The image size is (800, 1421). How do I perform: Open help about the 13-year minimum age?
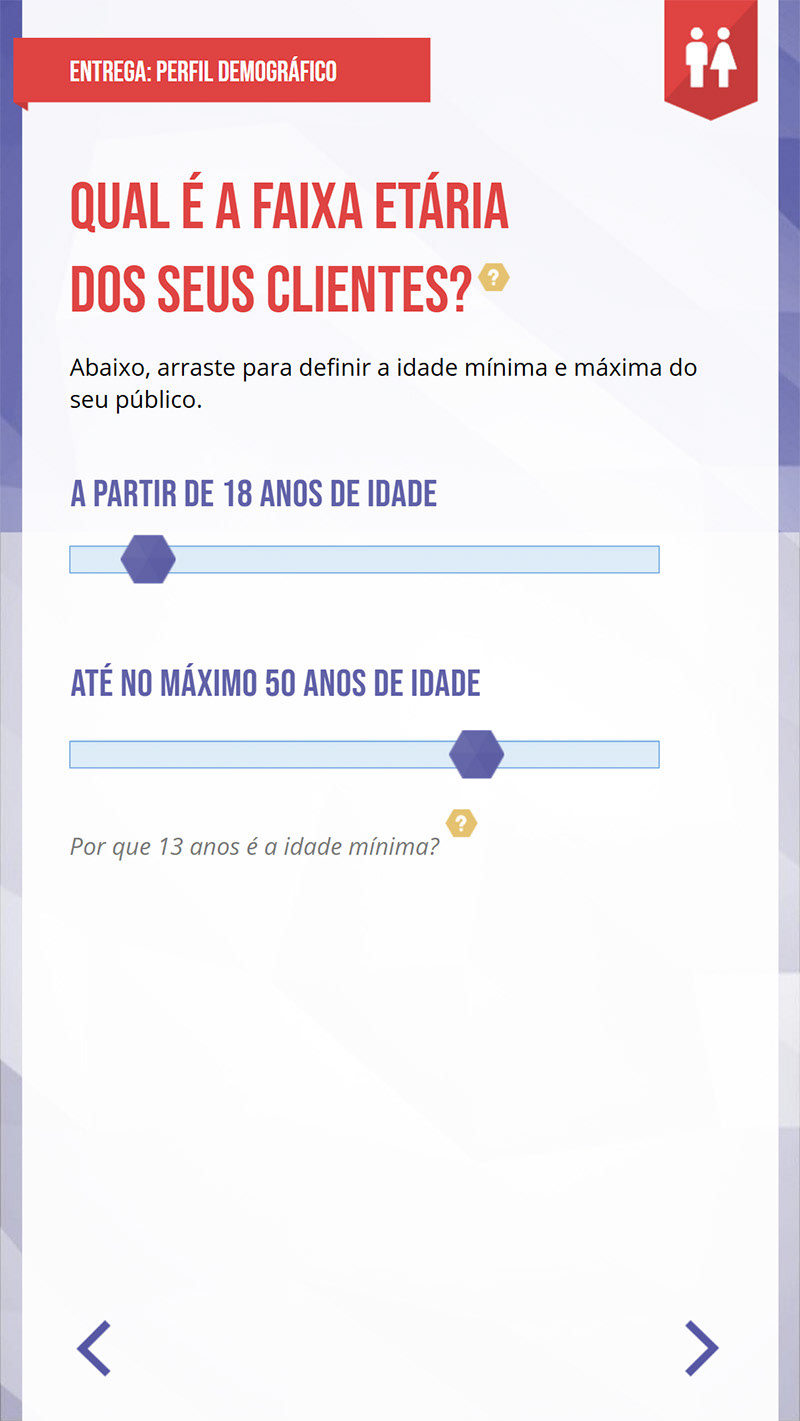click(461, 824)
